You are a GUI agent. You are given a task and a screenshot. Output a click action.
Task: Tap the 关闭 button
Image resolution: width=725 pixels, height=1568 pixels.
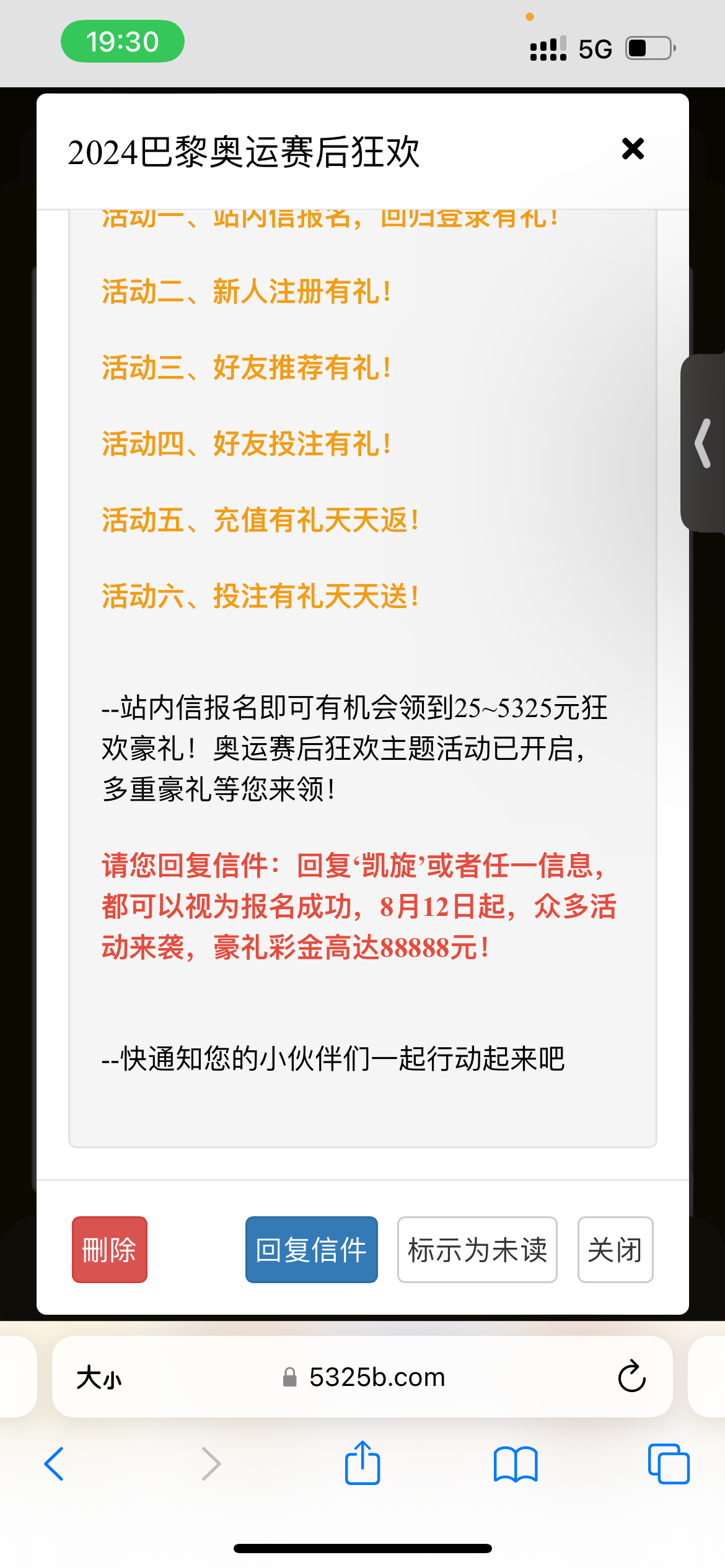pos(615,1249)
